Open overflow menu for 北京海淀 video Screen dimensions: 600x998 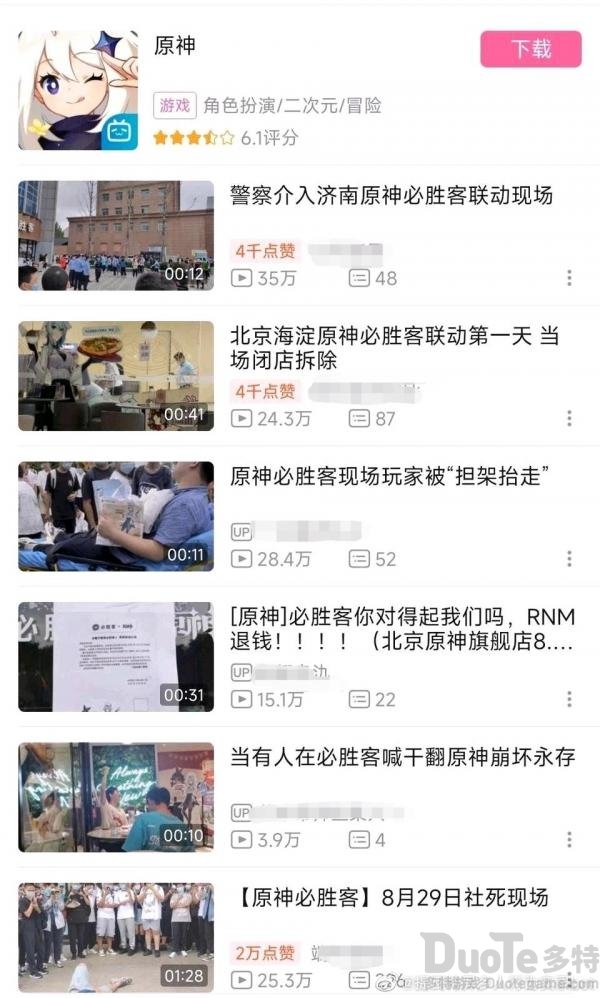click(x=569, y=418)
